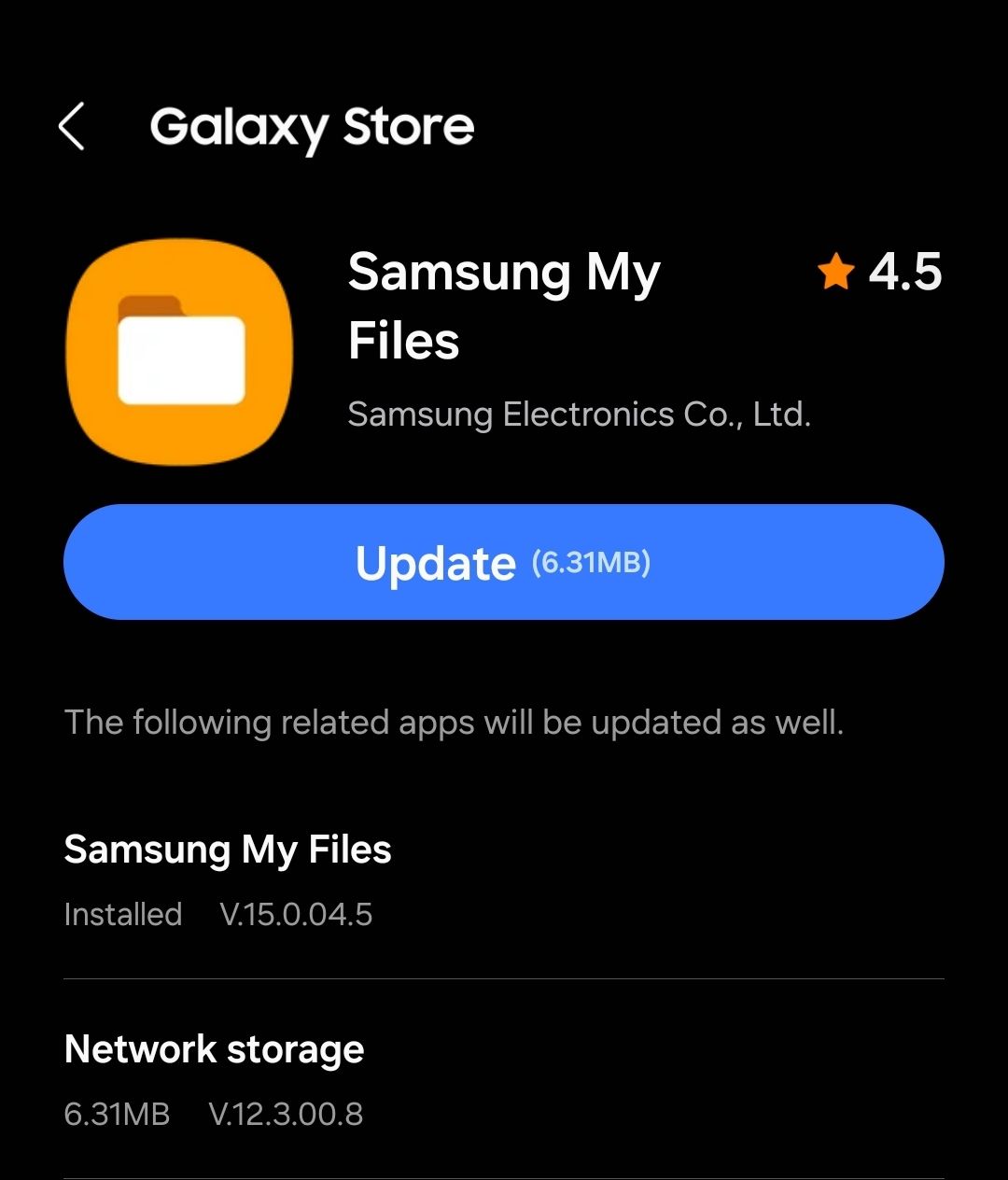
Task: Click the back arrow in Galaxy Store header
Action: click(73, 127)
